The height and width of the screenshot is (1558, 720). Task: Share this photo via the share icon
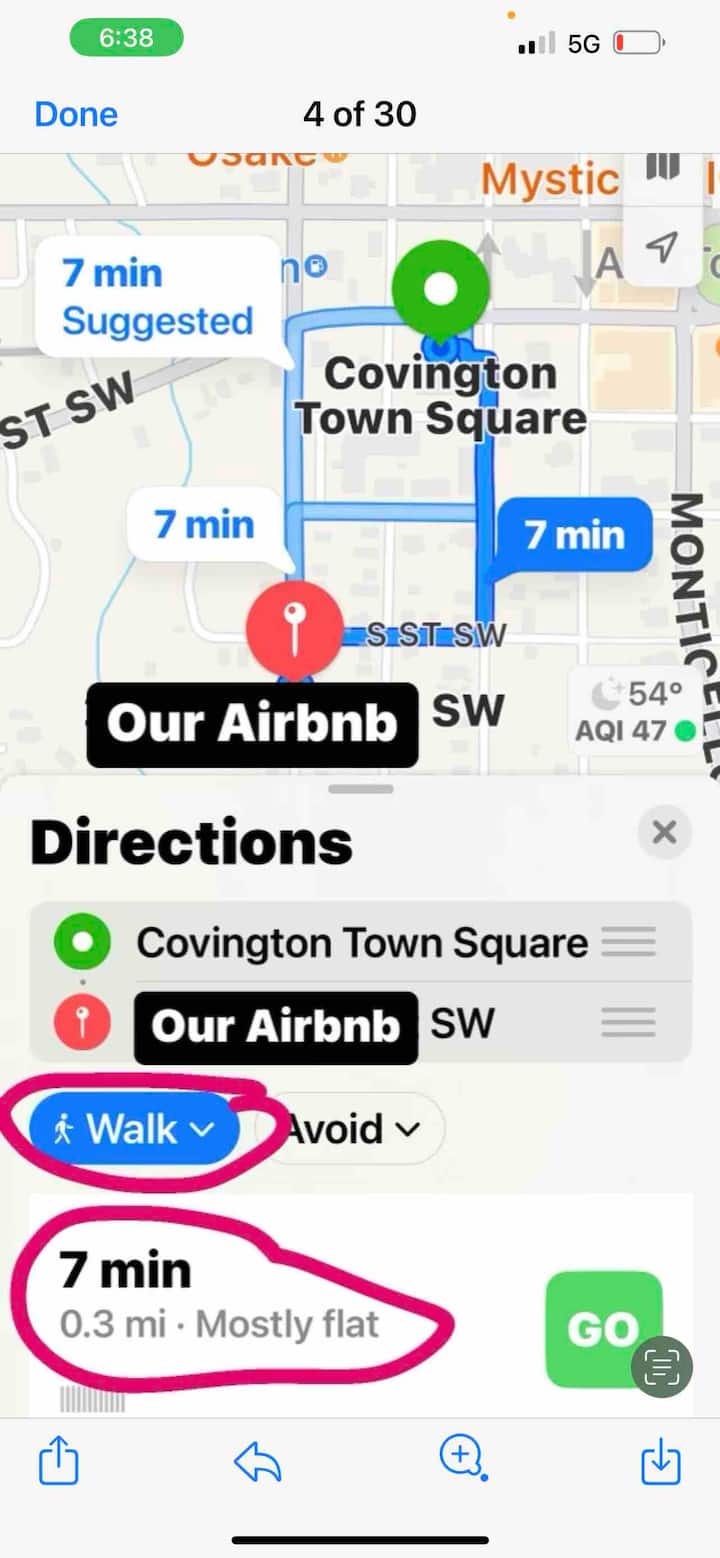pos(59,1461)
